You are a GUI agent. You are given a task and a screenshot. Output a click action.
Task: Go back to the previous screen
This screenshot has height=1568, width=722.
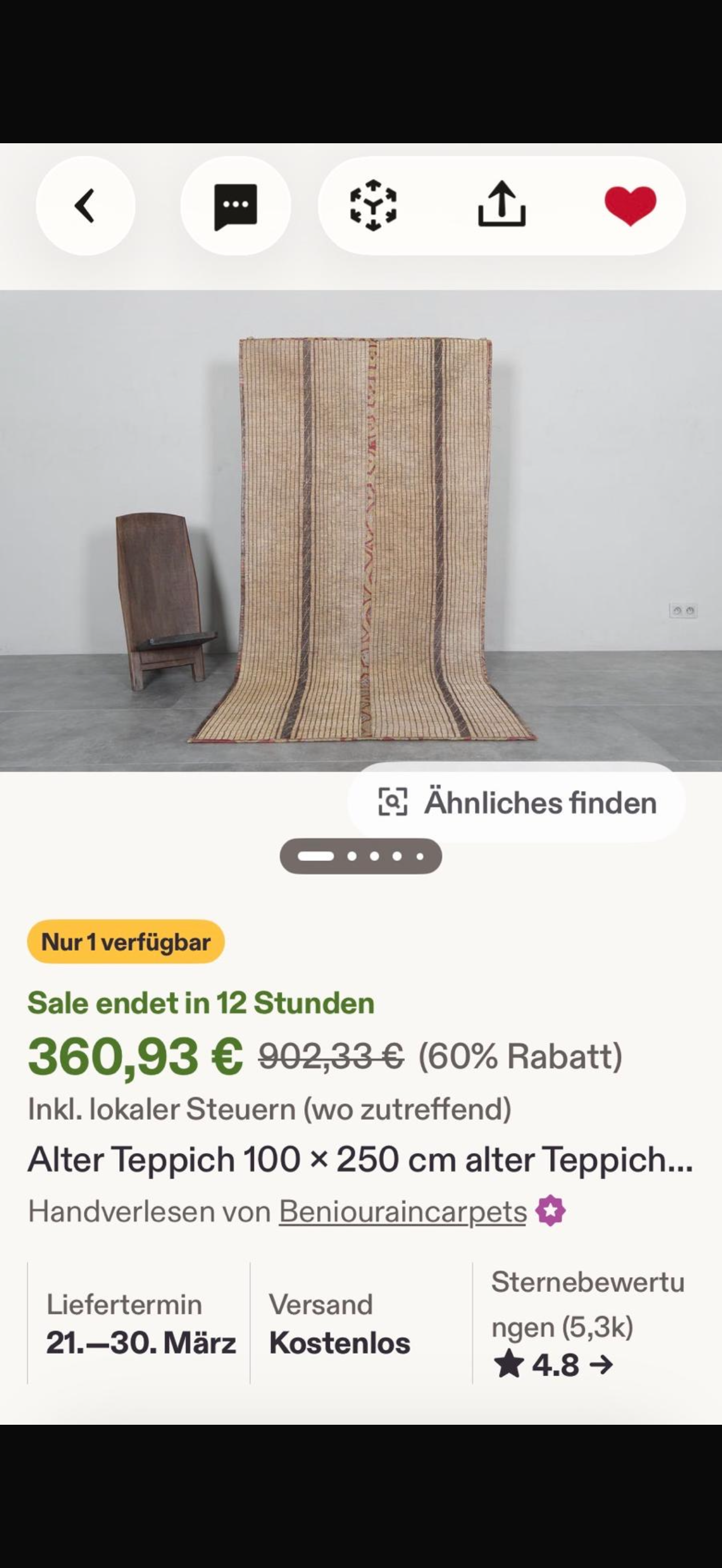(x=85, y=206)
